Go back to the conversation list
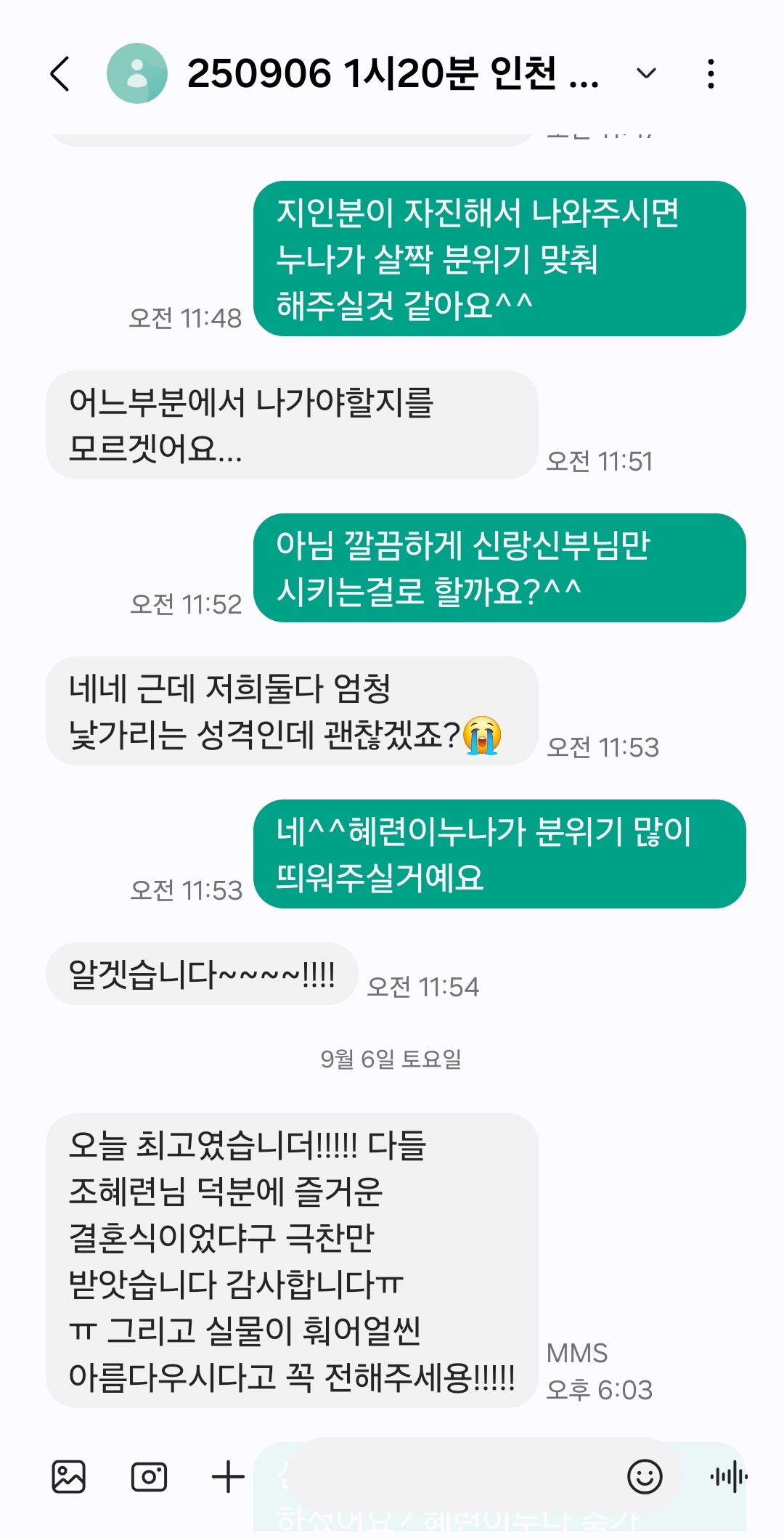Viewport: 784px width, 1538px height. pyautogui.click(x=60, y=73)
